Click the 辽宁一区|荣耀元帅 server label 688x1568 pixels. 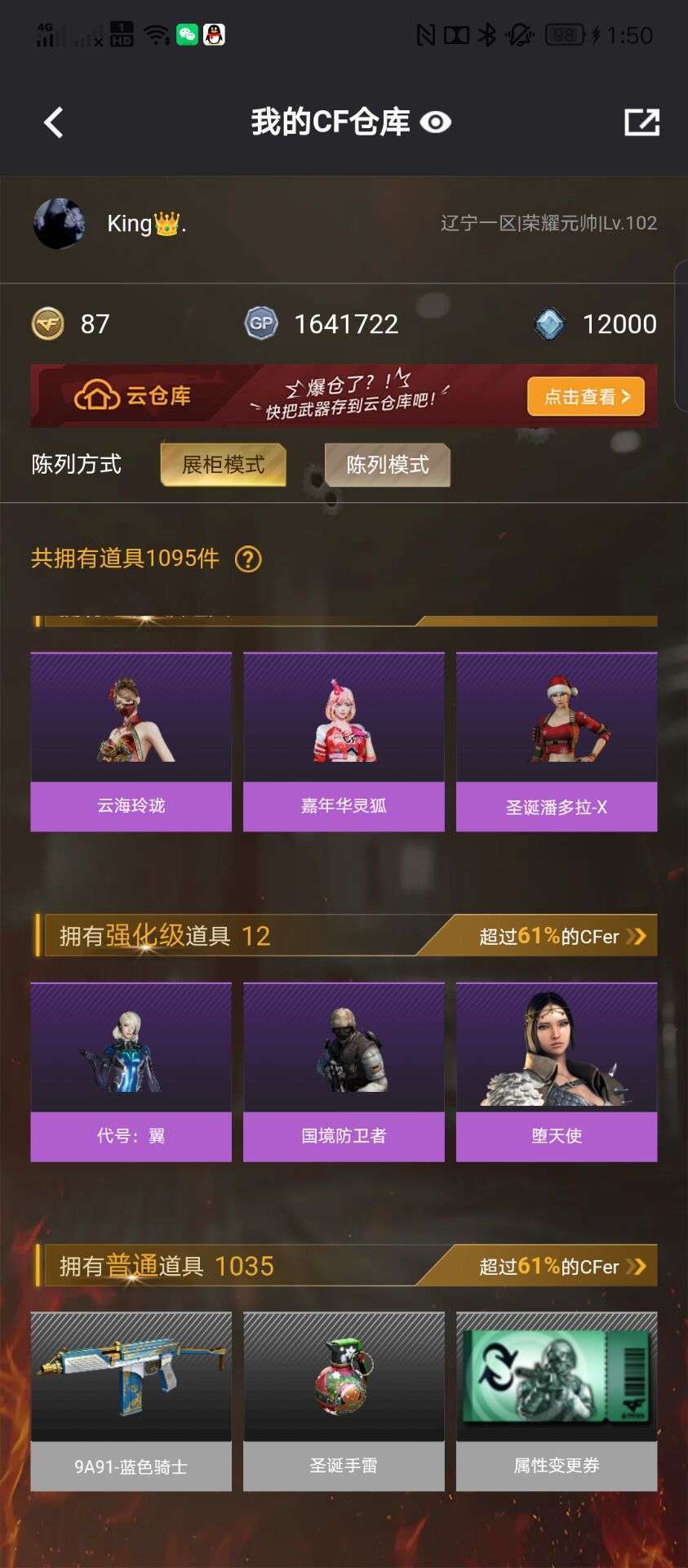pos(545,223)
